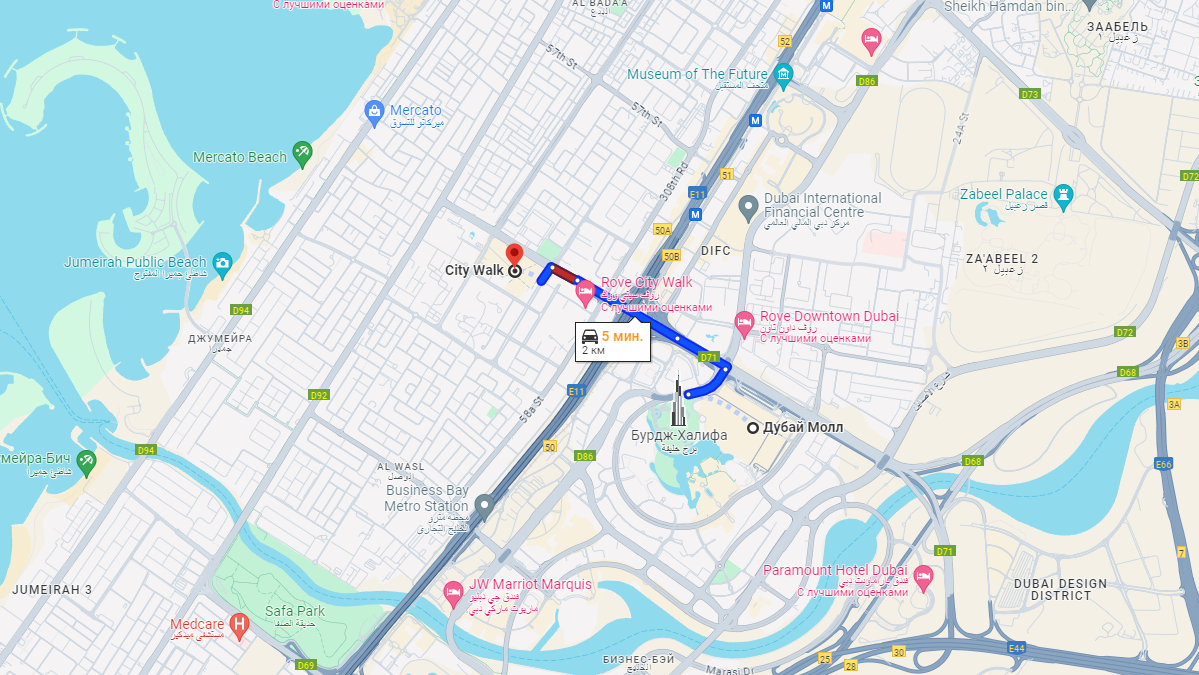Image resolution: width=1199 pixels, height=675 pixels.
Task: Open the Rove City Walk hotel pin
Action: [586, 293]
